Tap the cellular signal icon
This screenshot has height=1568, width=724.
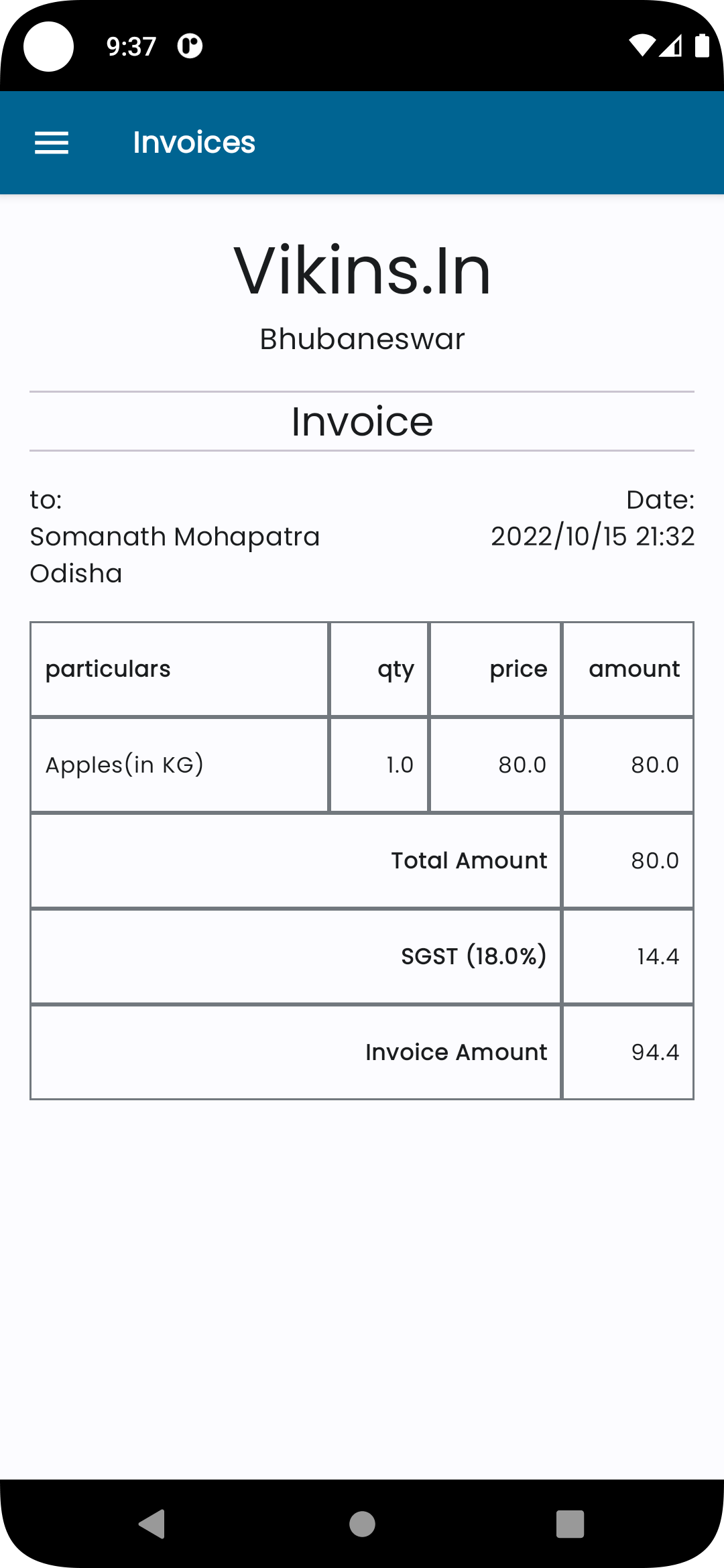tap(673, 46)
